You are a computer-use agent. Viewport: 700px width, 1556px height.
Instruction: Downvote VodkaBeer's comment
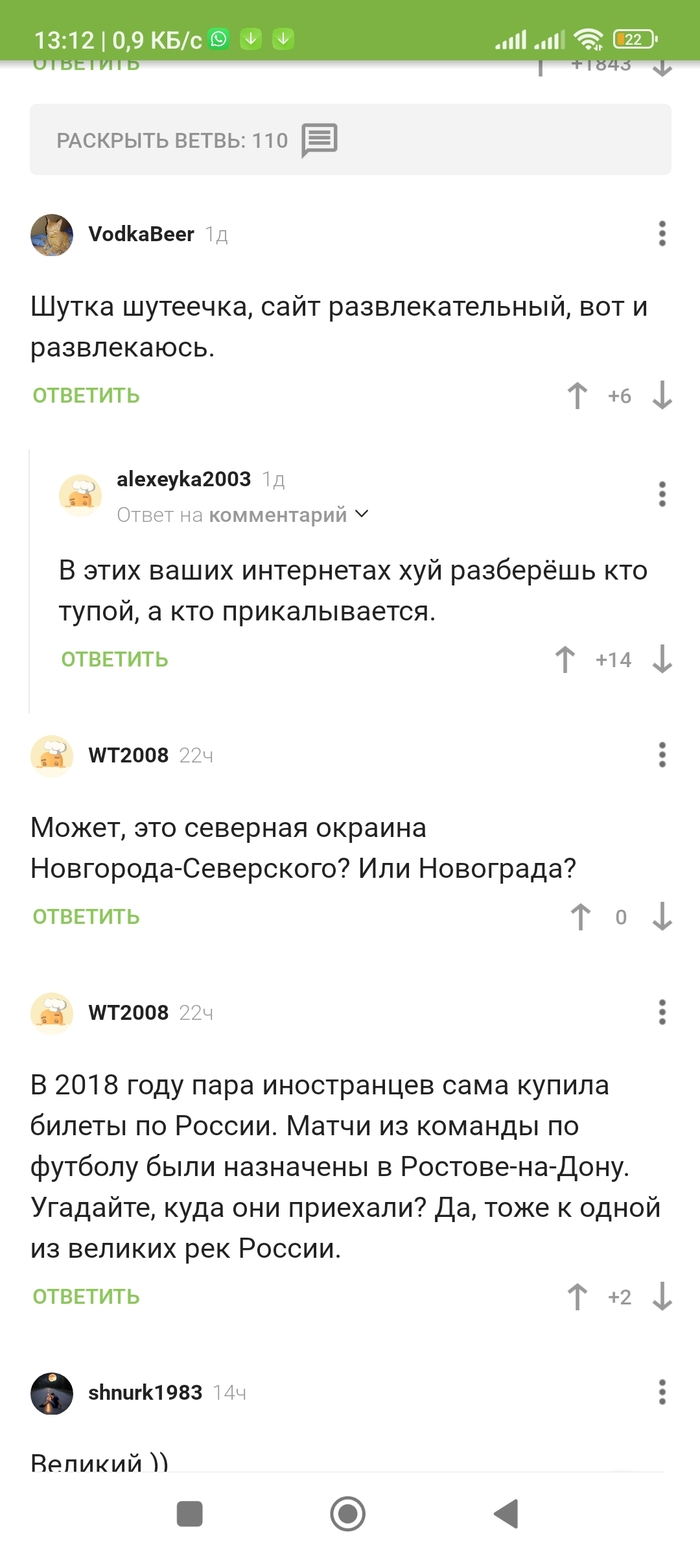point(662,396)
